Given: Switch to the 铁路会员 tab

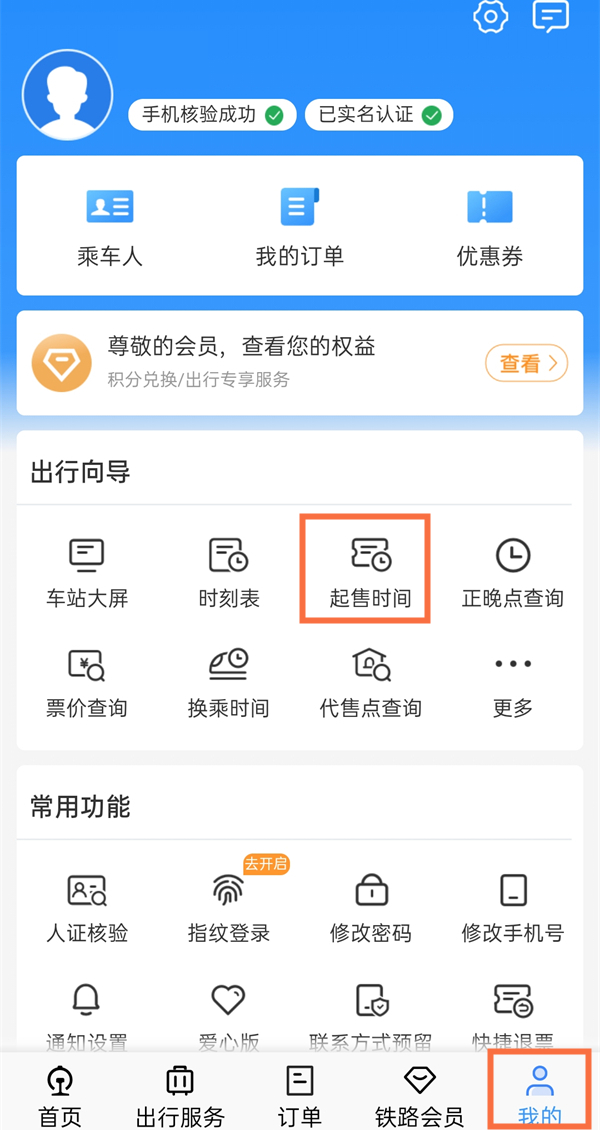Looking at the screenshot, I should click(419, 1095).
